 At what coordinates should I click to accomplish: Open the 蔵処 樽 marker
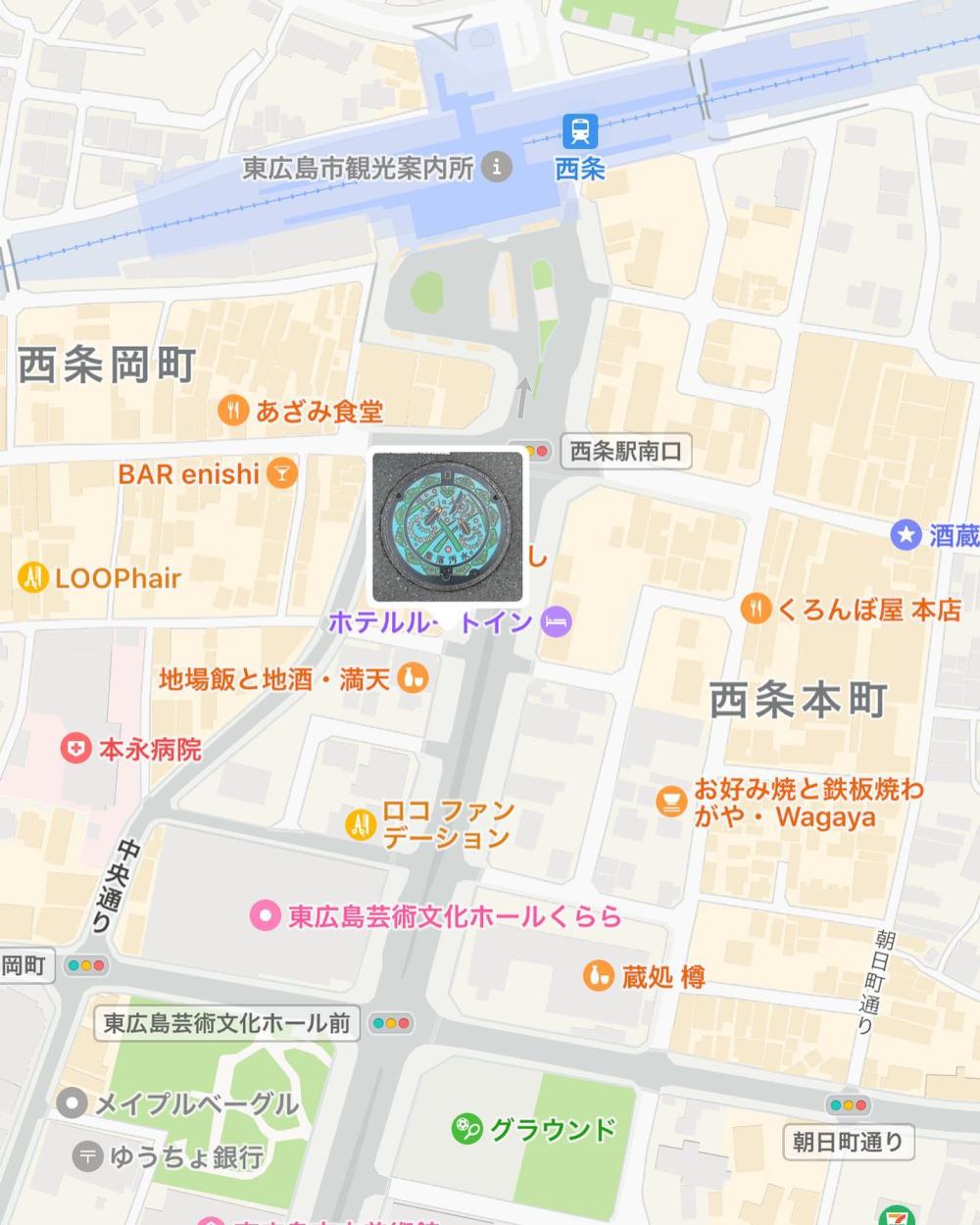pos(598,976)
